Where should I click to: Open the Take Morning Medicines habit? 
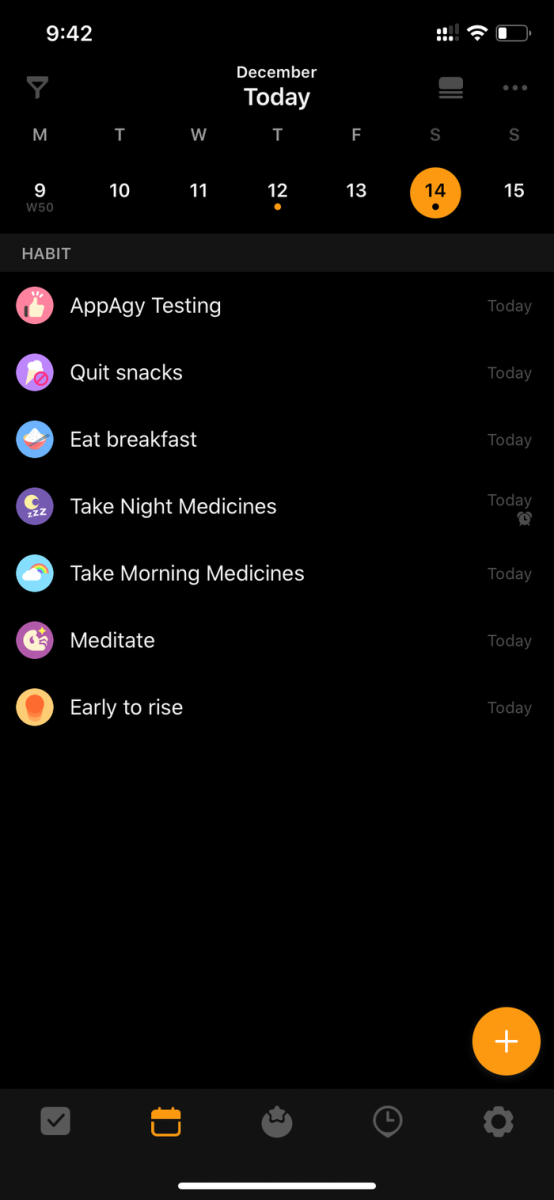(x=277, y=574)
